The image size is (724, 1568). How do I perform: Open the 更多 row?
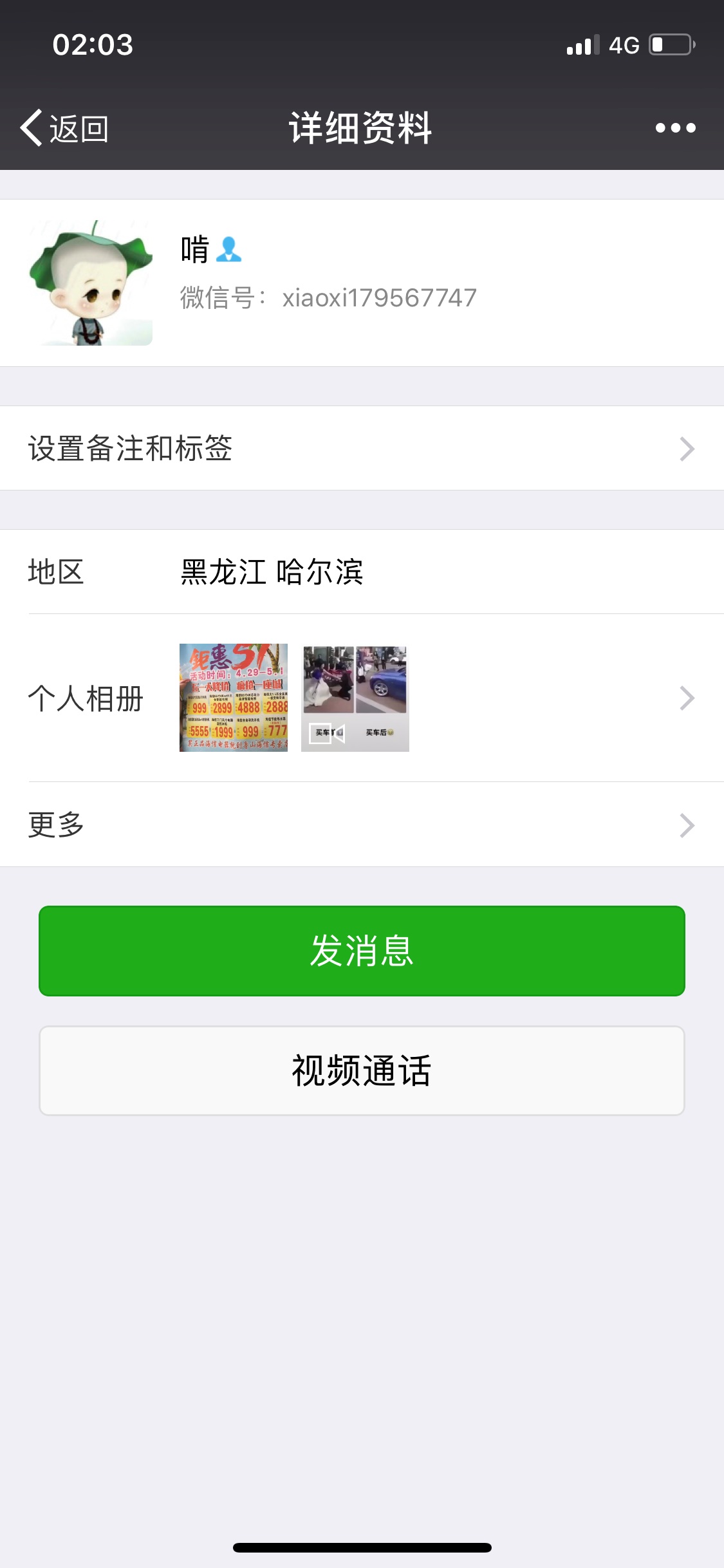[362, 825]
